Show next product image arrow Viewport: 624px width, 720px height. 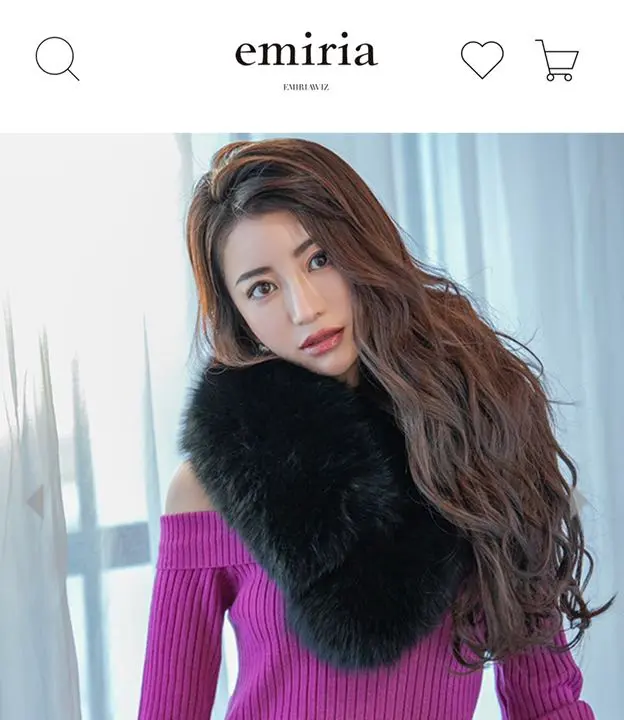580,500
